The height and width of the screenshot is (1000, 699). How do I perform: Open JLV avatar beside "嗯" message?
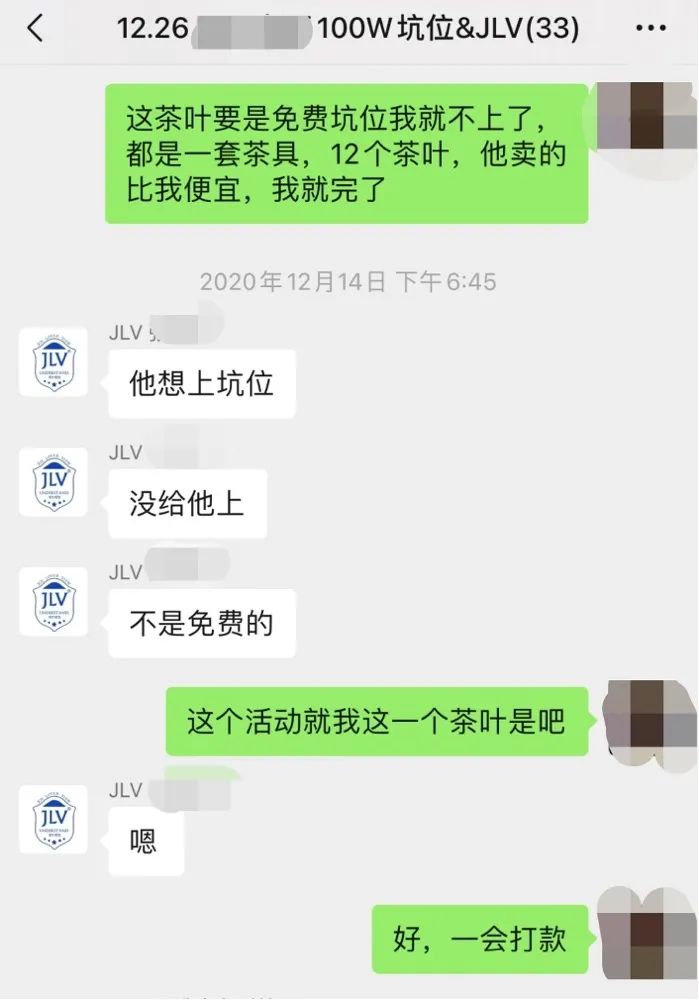point(54,819)
